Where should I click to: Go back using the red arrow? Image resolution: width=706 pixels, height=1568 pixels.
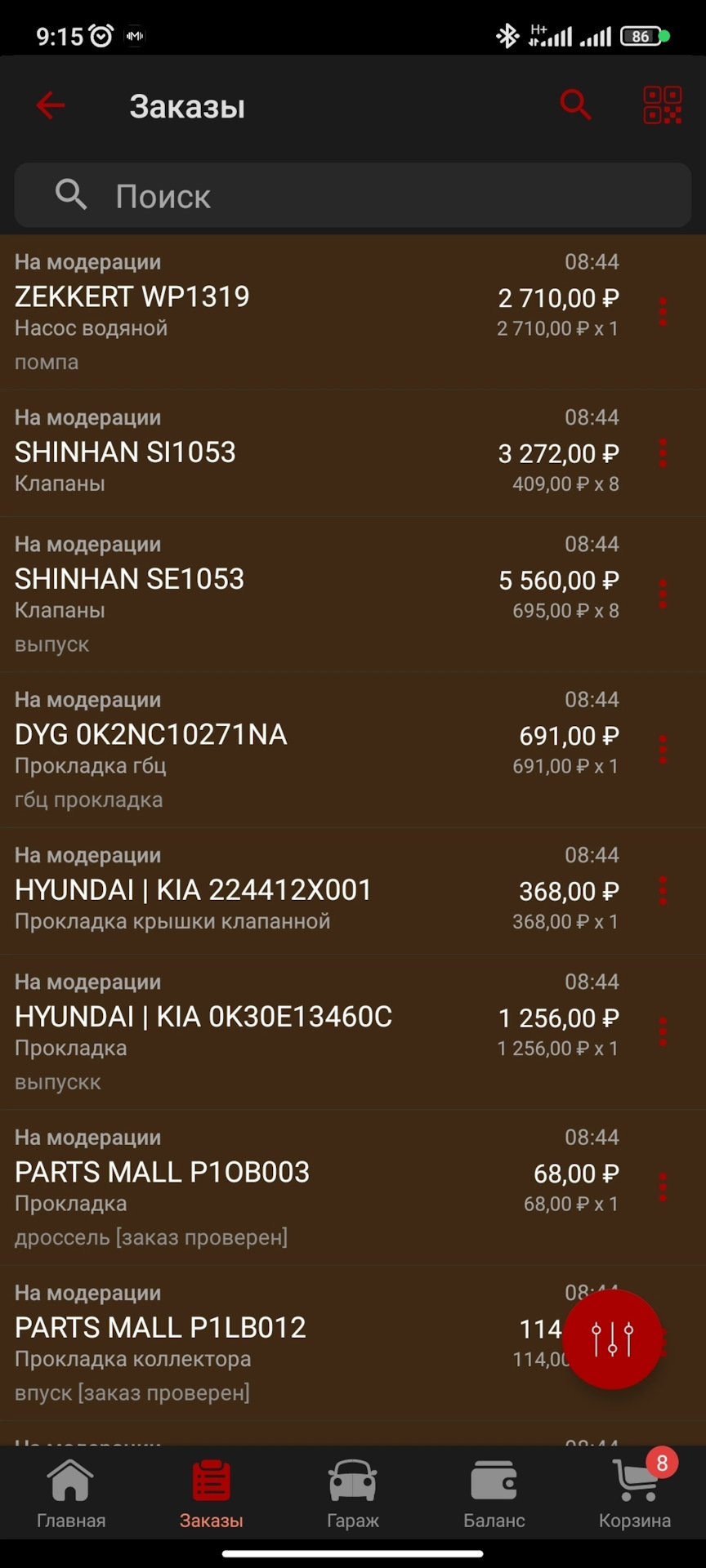point(51,105)
